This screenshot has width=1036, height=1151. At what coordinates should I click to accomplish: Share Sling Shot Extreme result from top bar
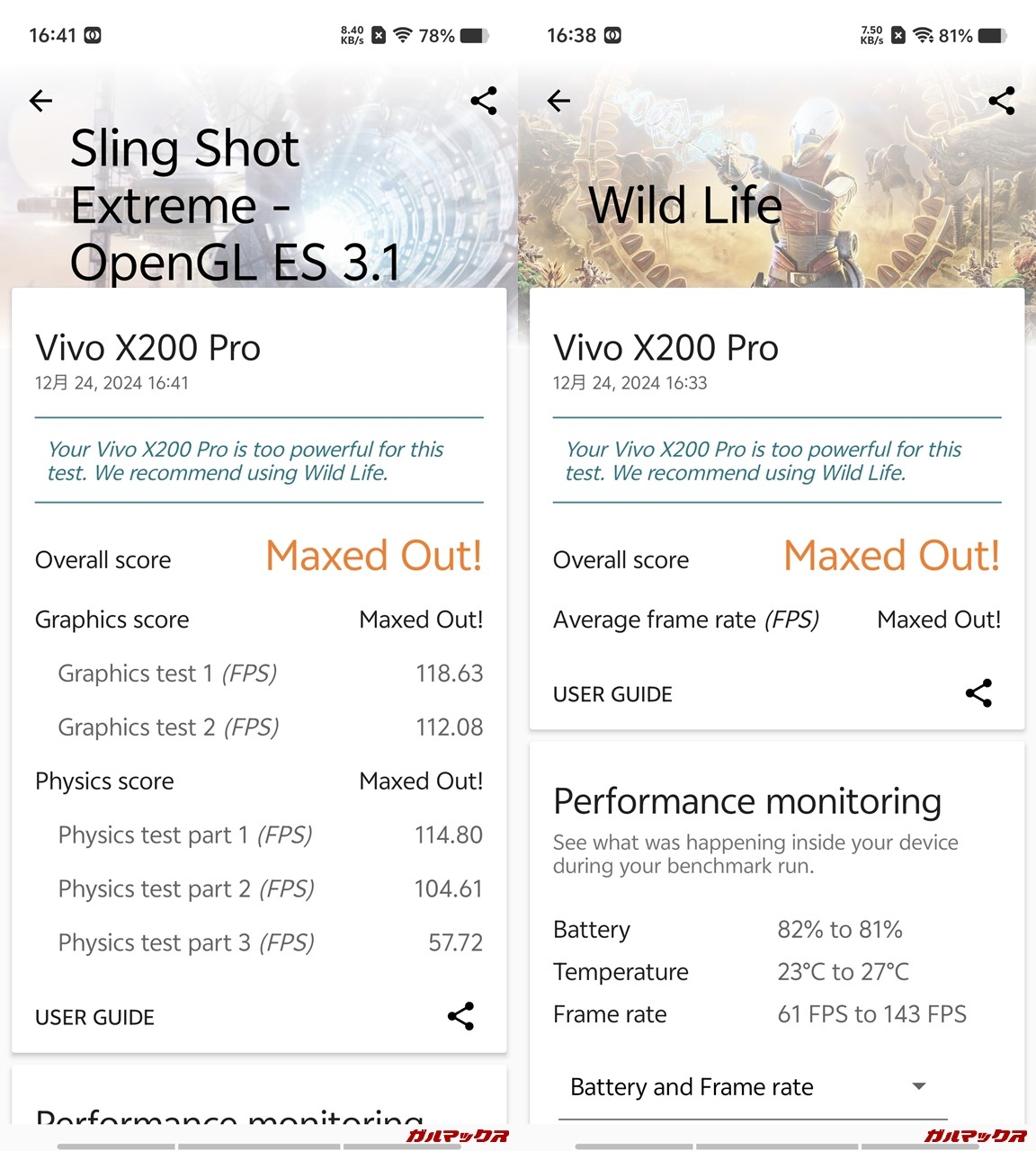tap(484, 101)
